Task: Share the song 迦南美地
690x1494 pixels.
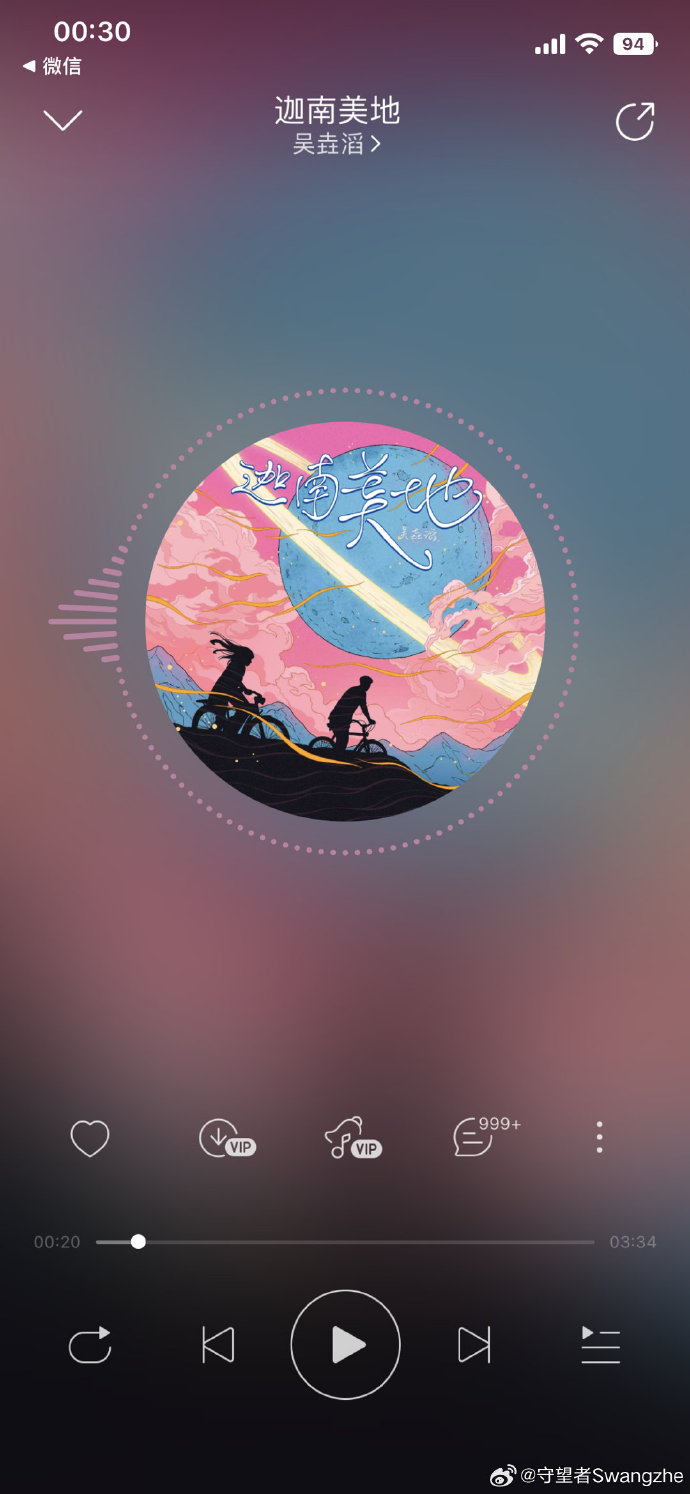Action: (634, 122)
